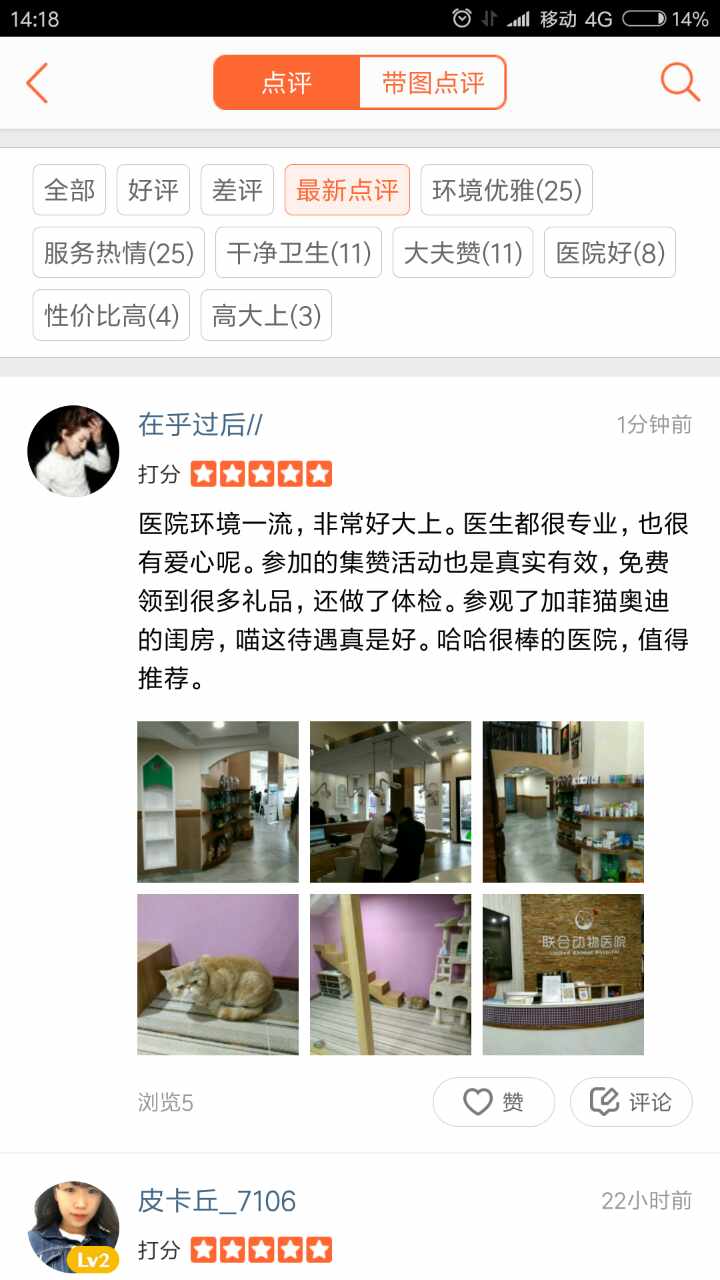Like the review by 在乎过后//
The image size is (720, 1280).
point(493,1102)
